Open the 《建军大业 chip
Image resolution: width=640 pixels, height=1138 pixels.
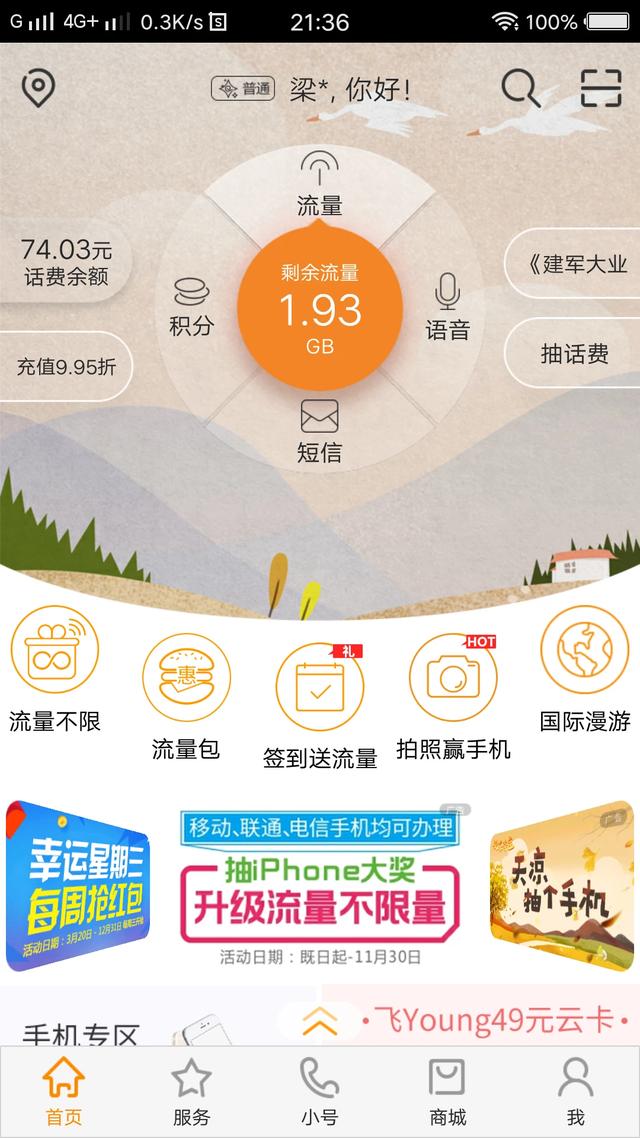576,265
